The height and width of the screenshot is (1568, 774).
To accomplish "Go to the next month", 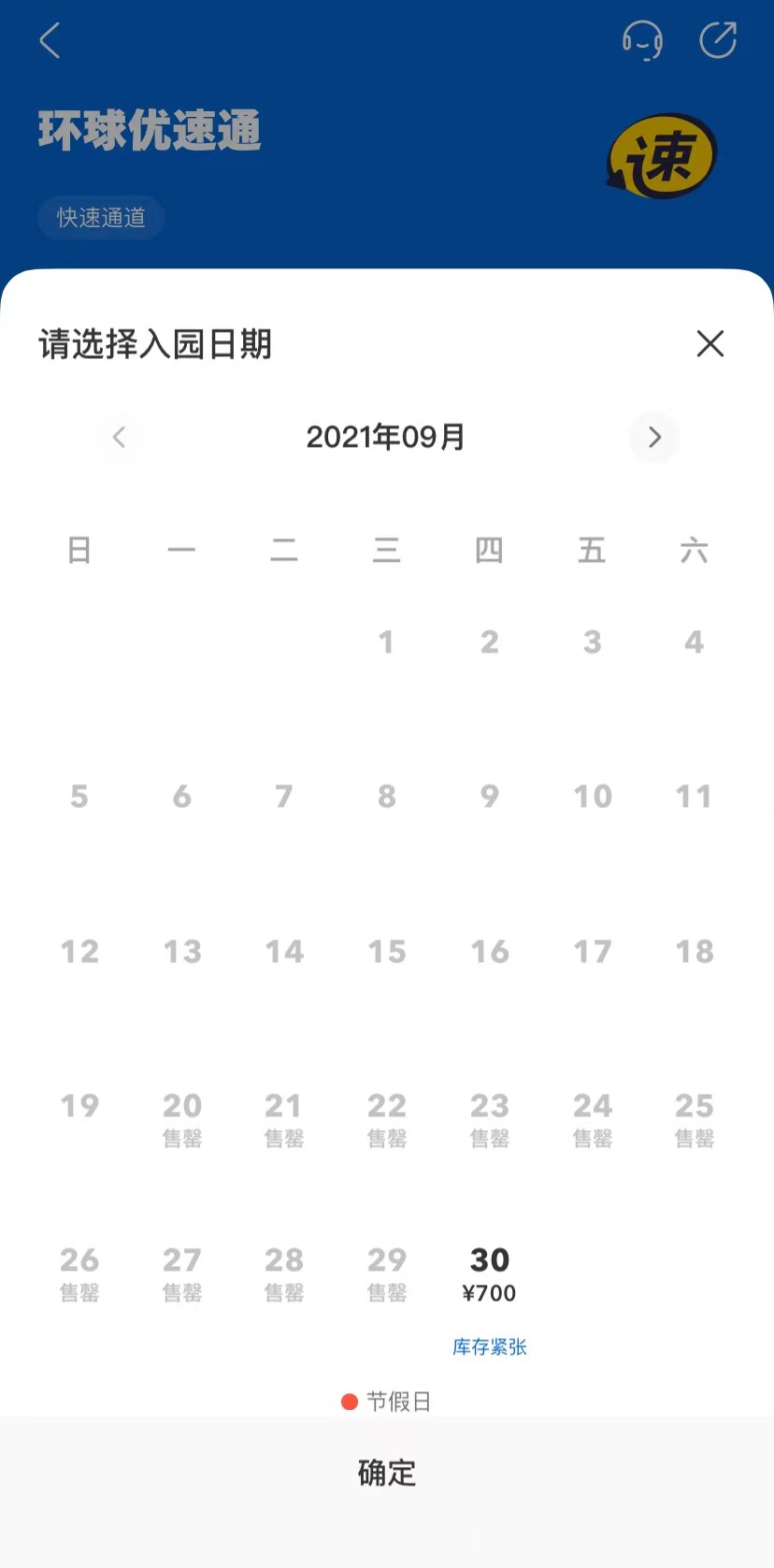I will [x=654, y=437].
